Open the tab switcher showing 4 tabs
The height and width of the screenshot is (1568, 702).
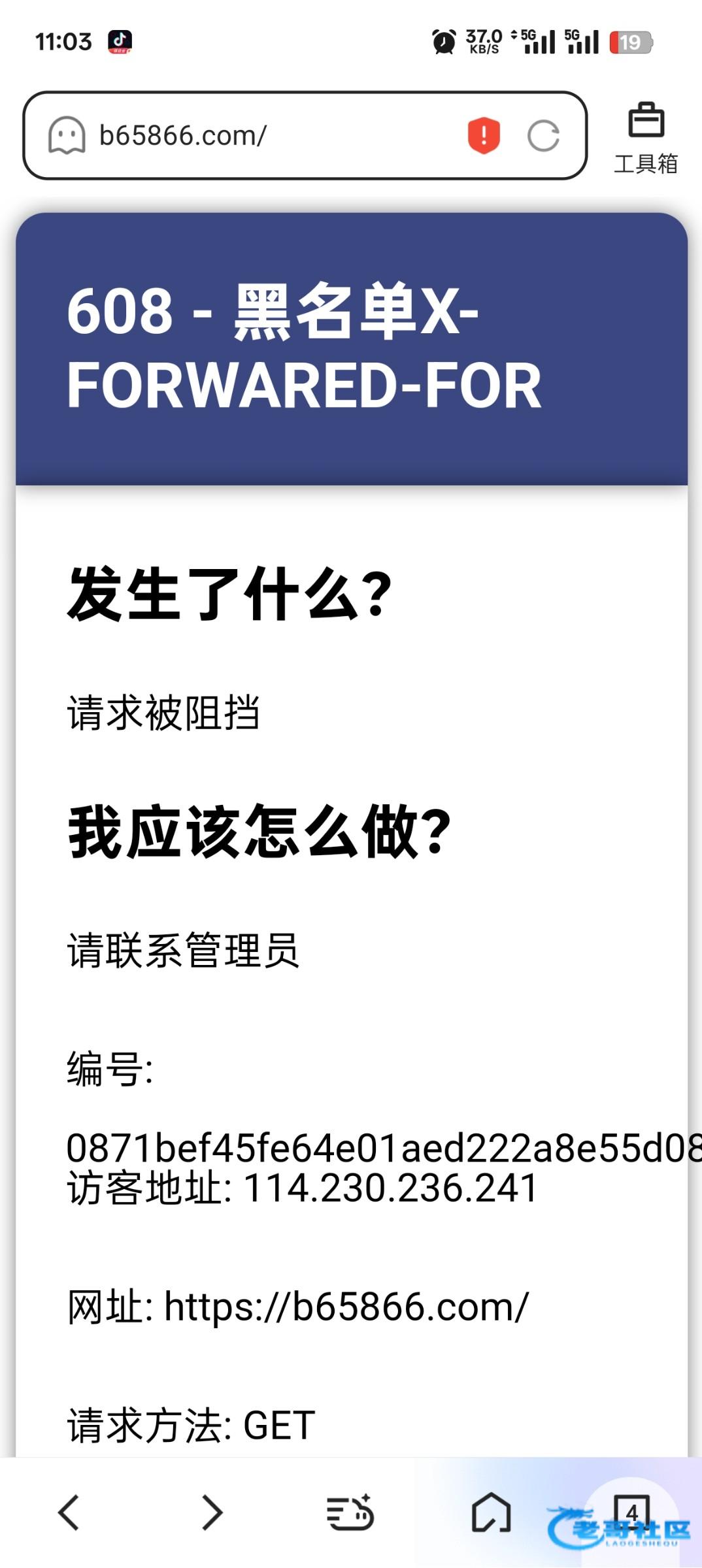pyautogui.click(x=631, y=1512)
